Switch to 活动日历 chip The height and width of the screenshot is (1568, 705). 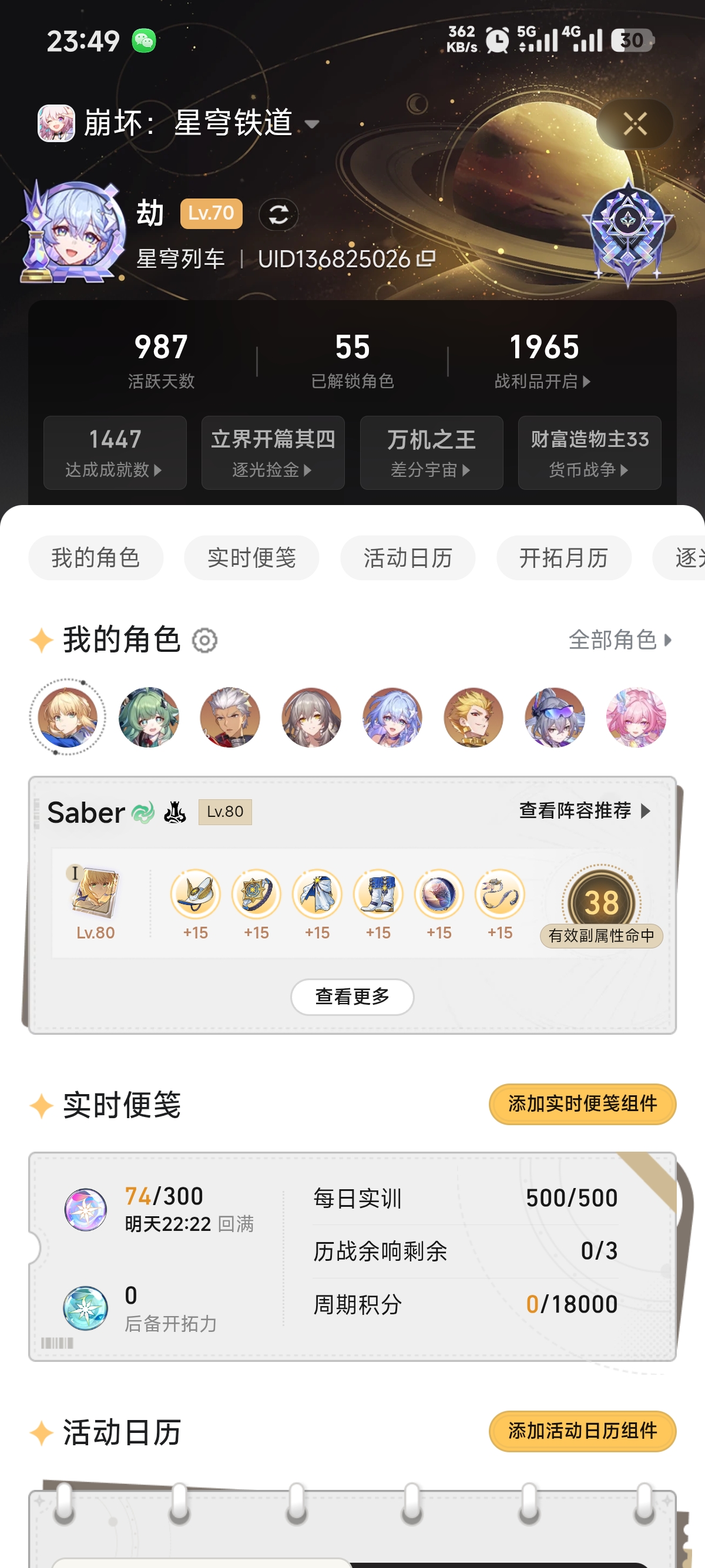408,557
